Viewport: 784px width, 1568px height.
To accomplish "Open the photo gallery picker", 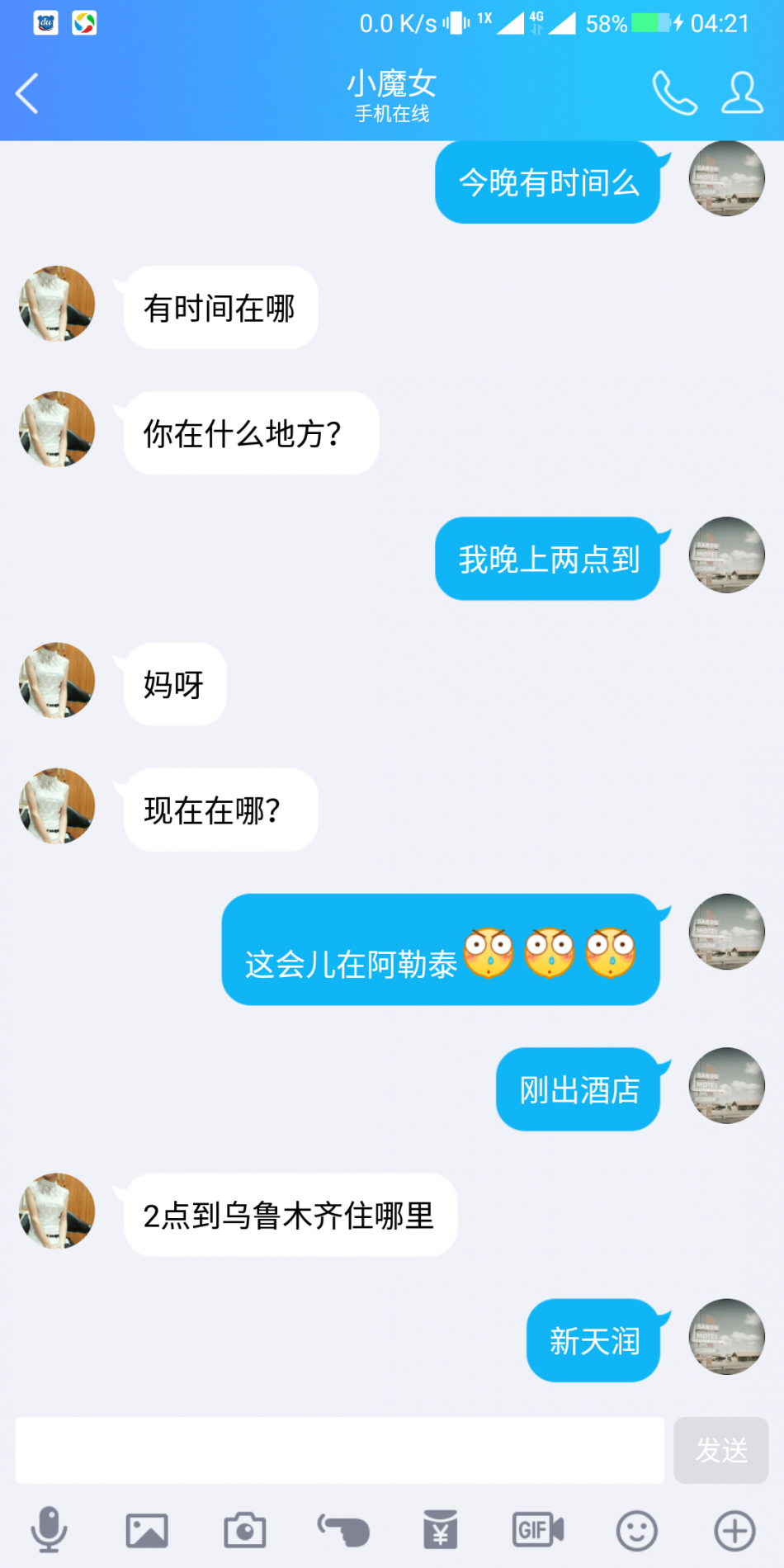I will [x=147, y=1531].
